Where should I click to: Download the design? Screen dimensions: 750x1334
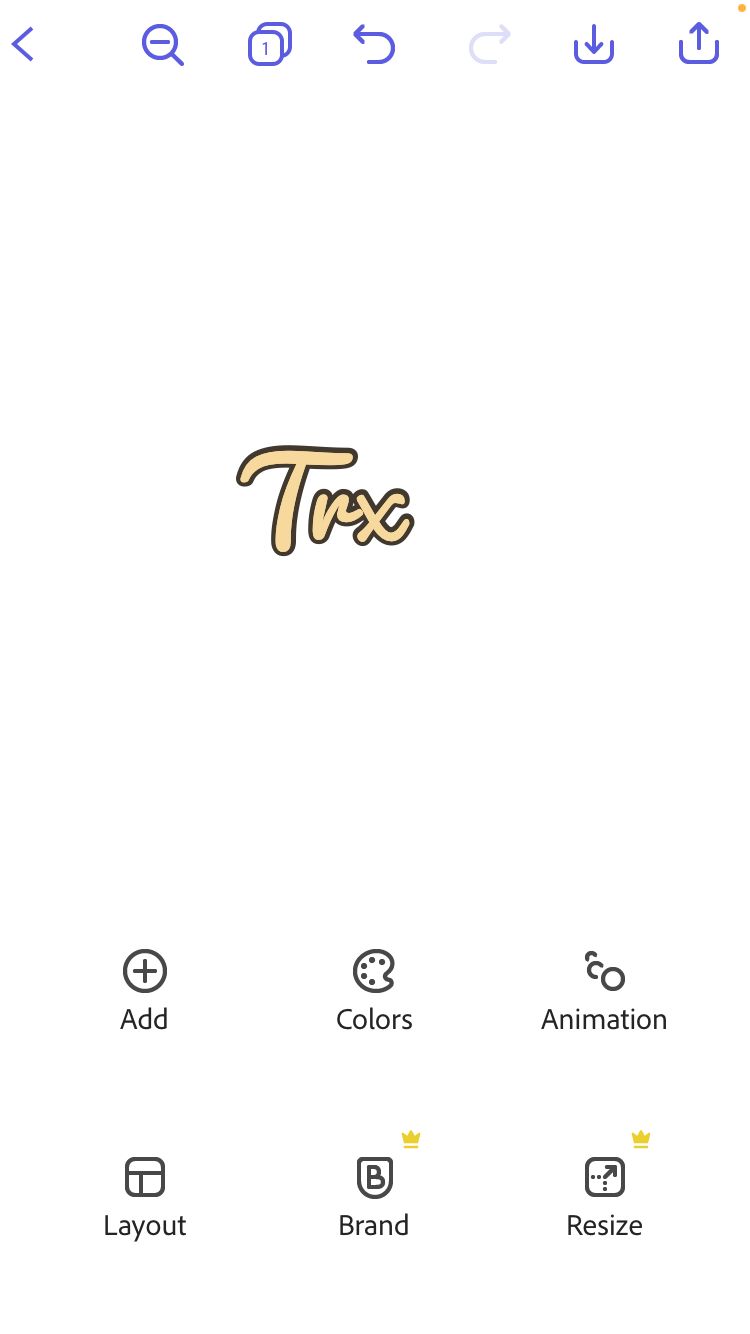[x=593, y=44]
